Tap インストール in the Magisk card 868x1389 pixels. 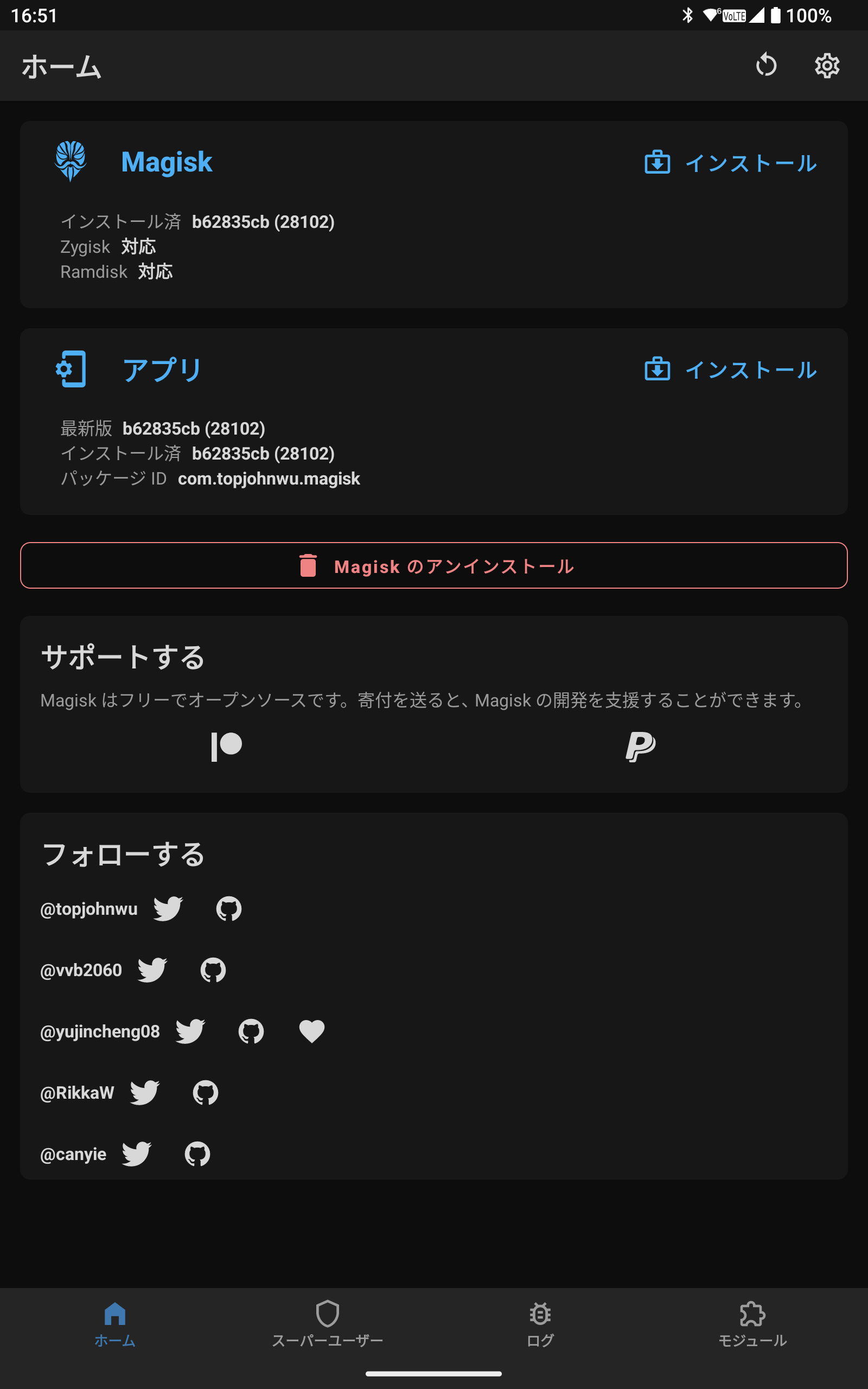[x=730, y=163]
